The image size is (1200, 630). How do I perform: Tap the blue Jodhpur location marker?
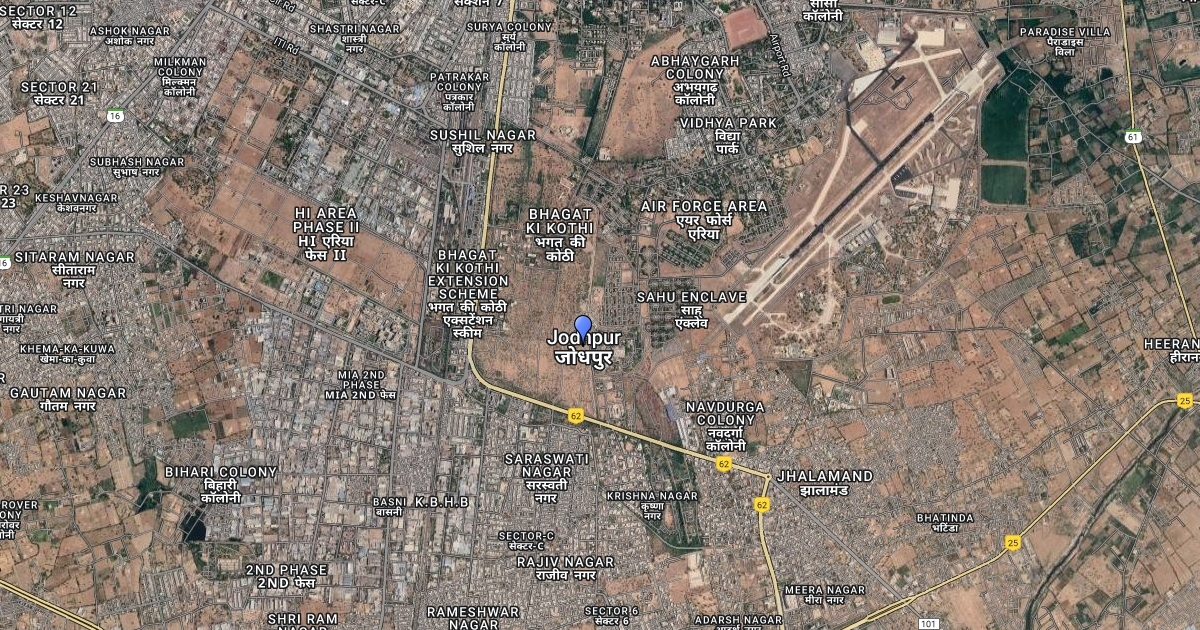[583, 326]
